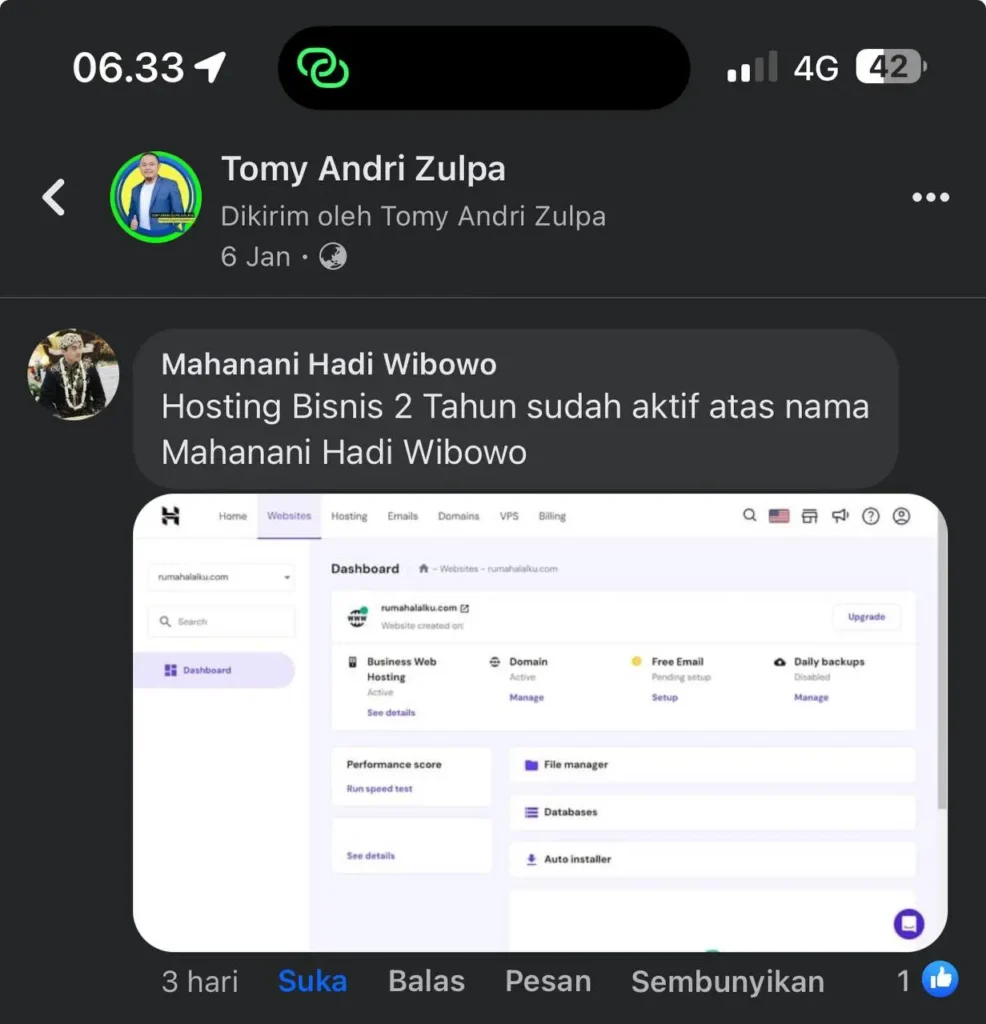Go back with the arrow icon
The width and height of the screenshot is (986, 1024).
[x=54, y=197]
